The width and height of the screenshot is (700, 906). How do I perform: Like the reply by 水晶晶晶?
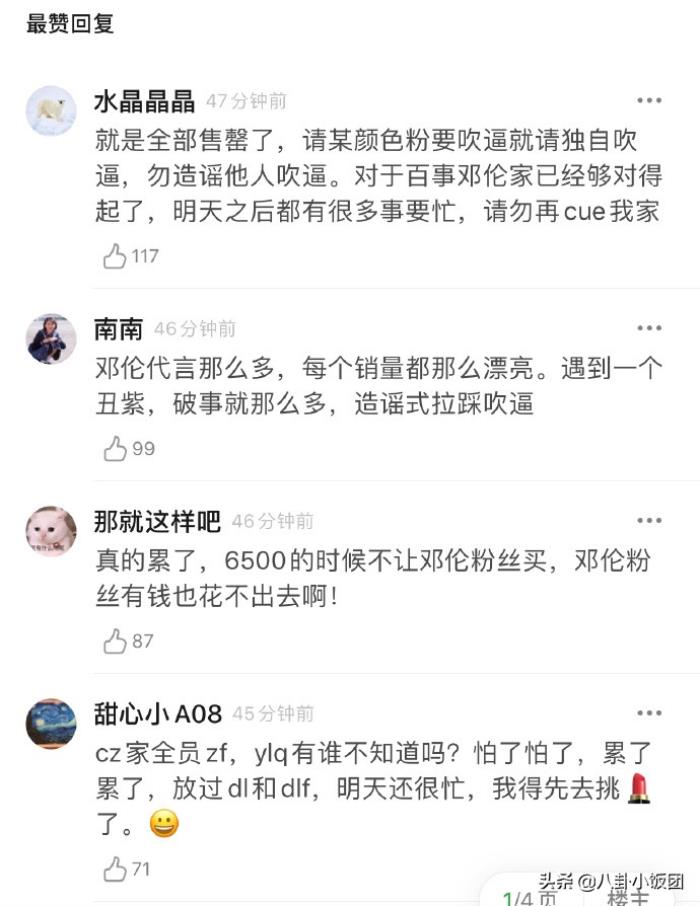[x=116, y=256]
